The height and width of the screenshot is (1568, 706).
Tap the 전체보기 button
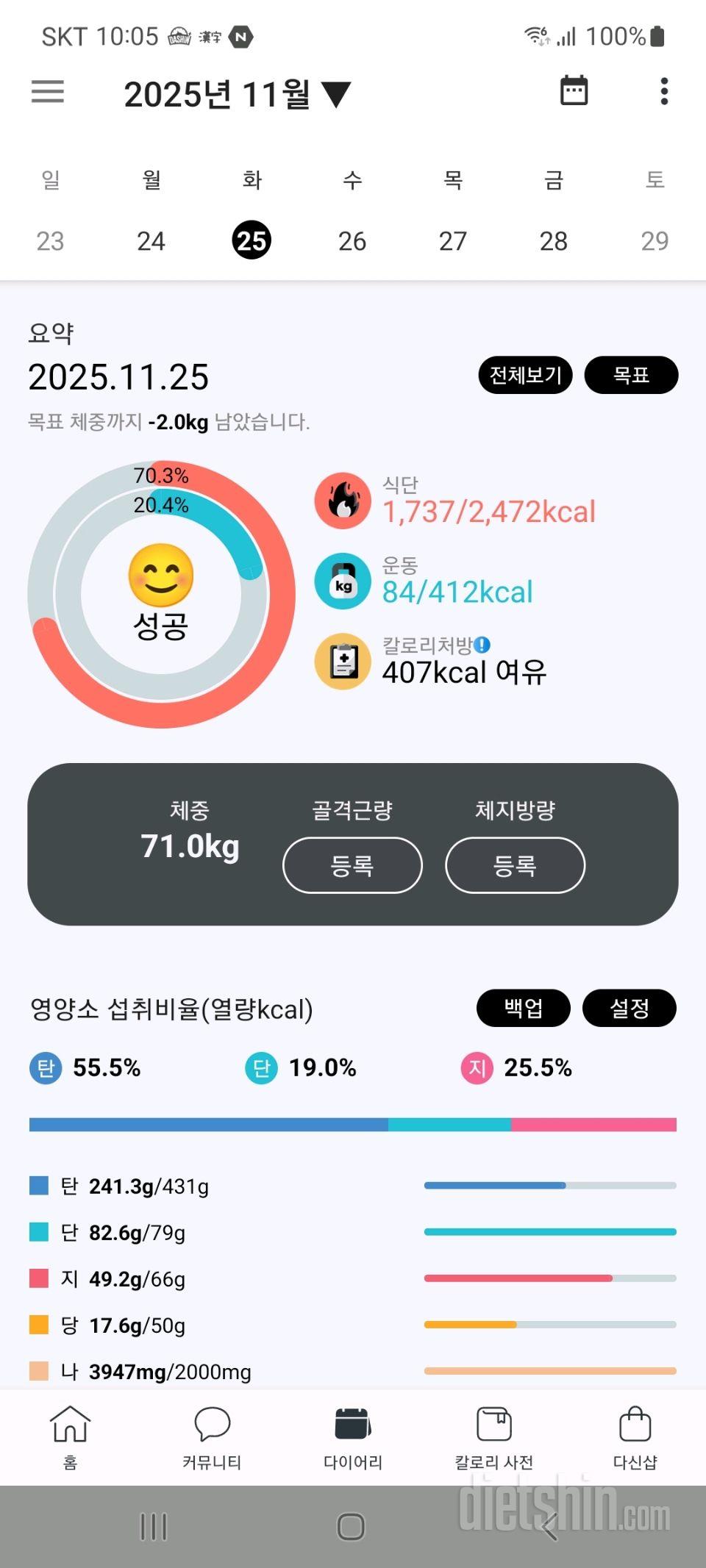(x=525, y=375)
